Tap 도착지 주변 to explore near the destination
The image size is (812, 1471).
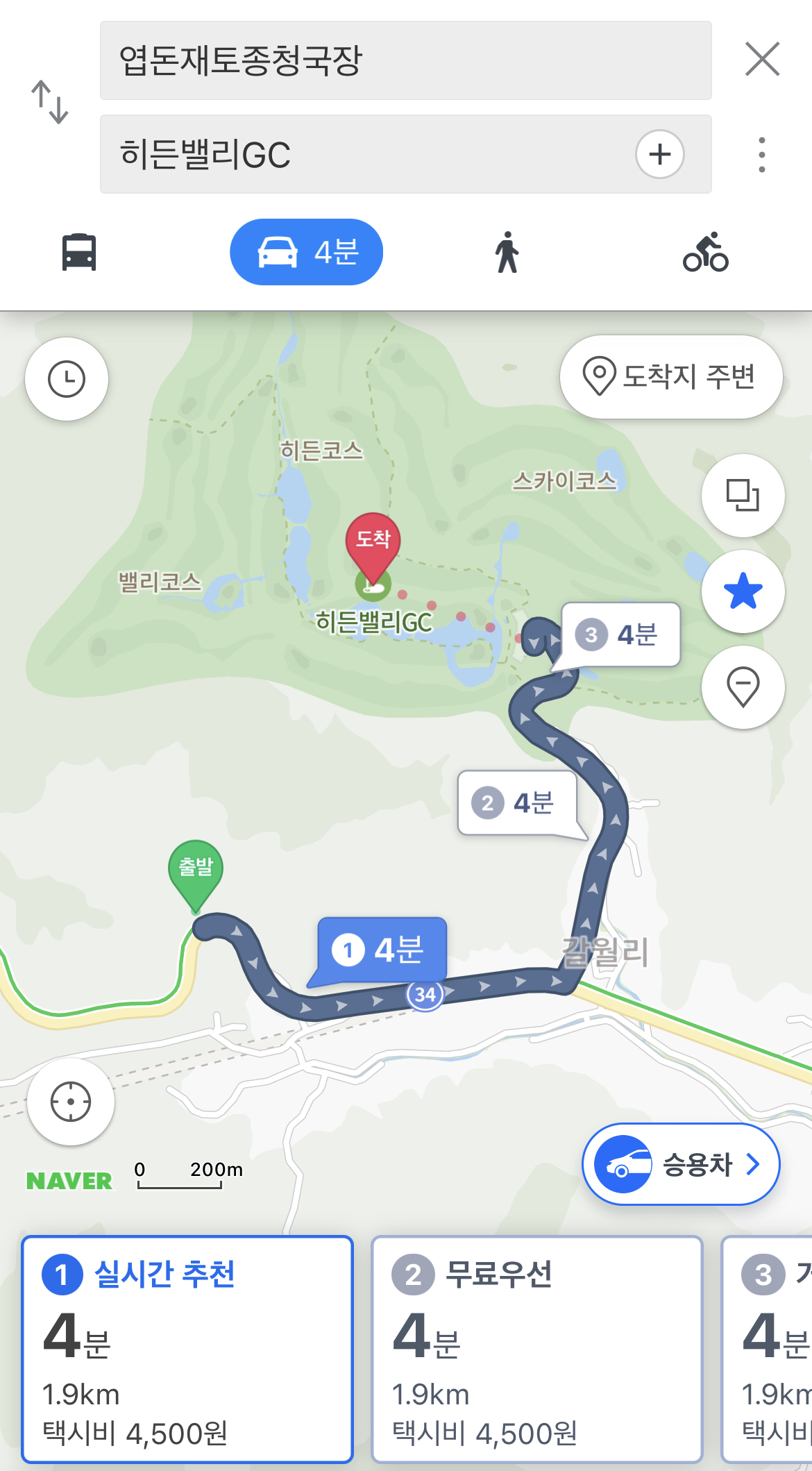pyautogui.click(x=671, y=377)
